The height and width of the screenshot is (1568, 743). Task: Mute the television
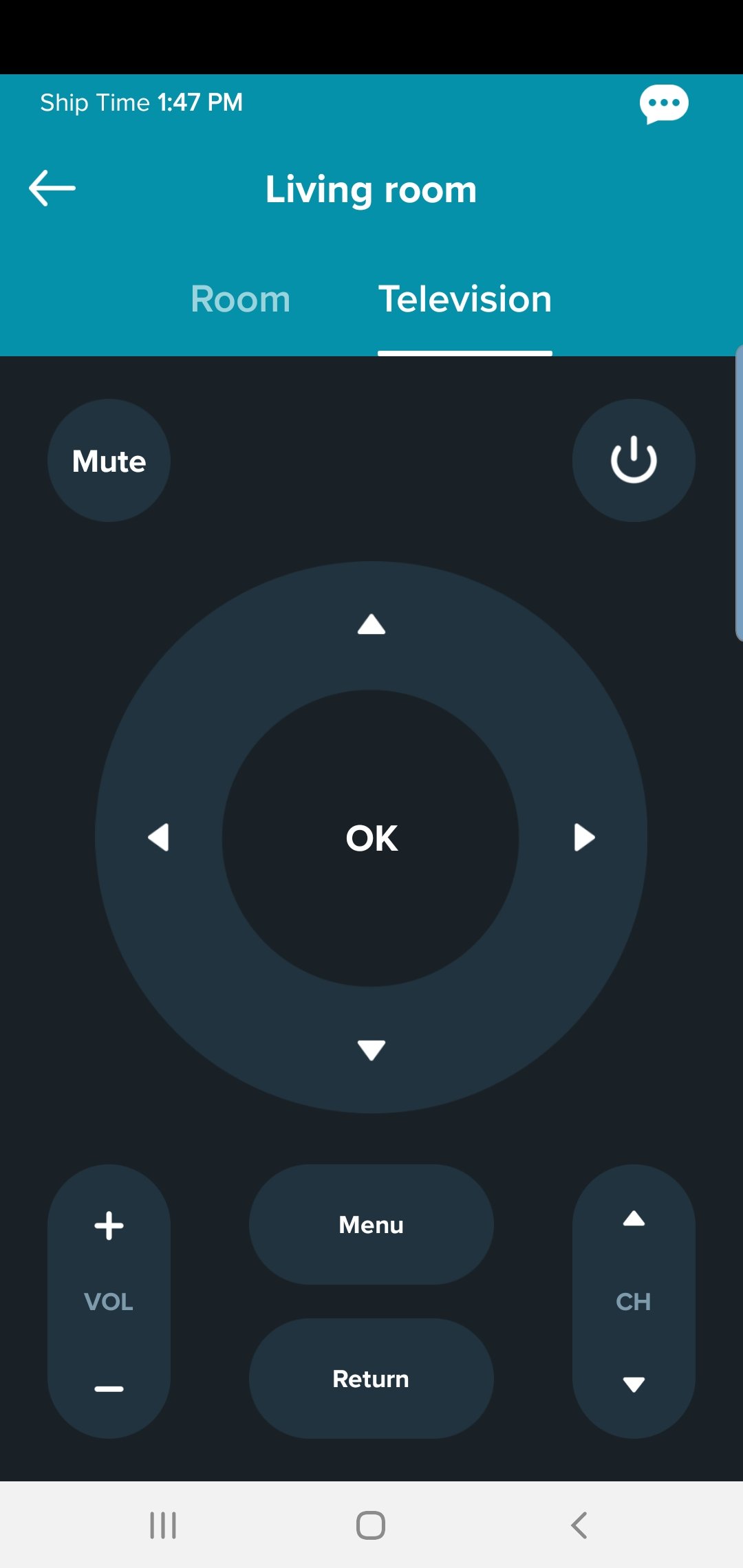tap(109, 461)
